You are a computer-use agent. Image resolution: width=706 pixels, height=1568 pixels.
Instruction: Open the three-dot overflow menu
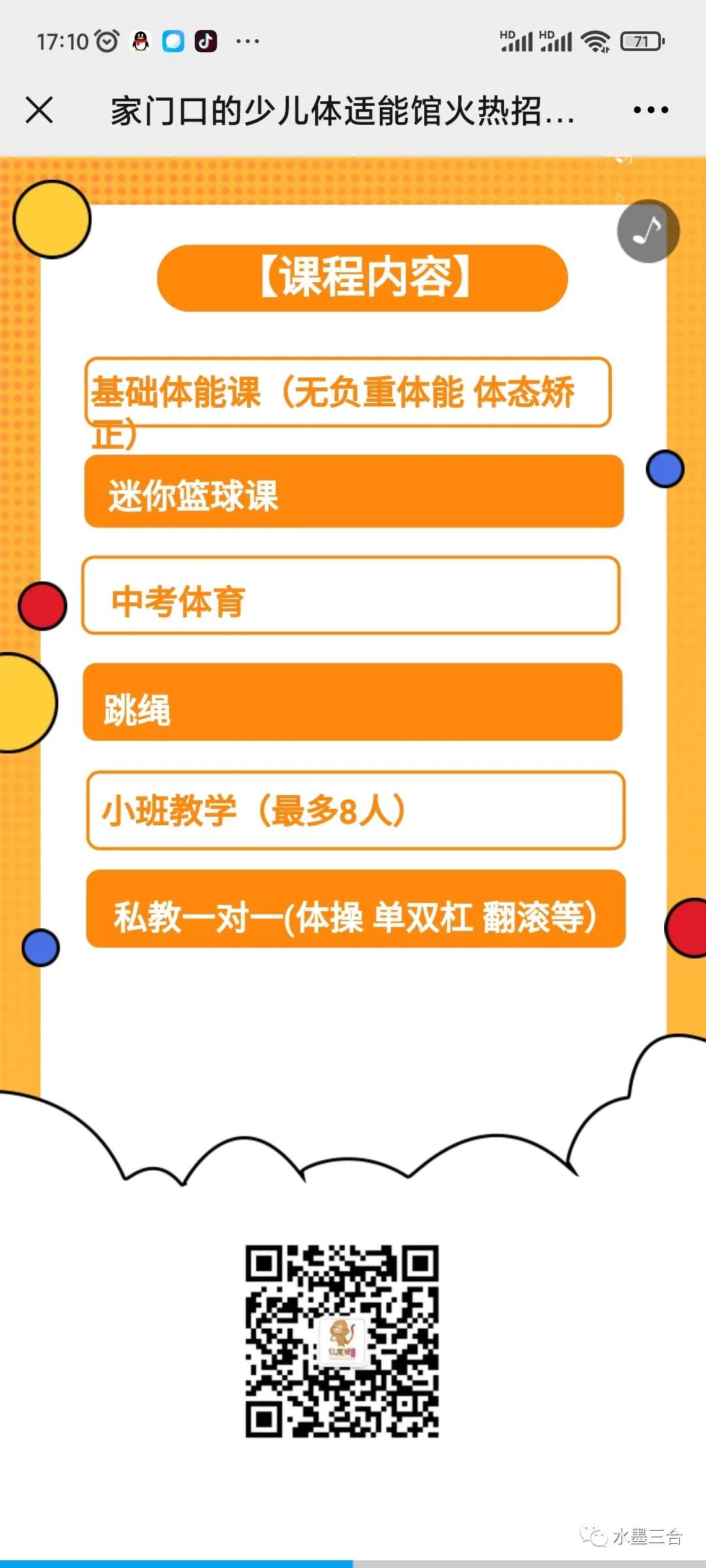tap(650, 110)
